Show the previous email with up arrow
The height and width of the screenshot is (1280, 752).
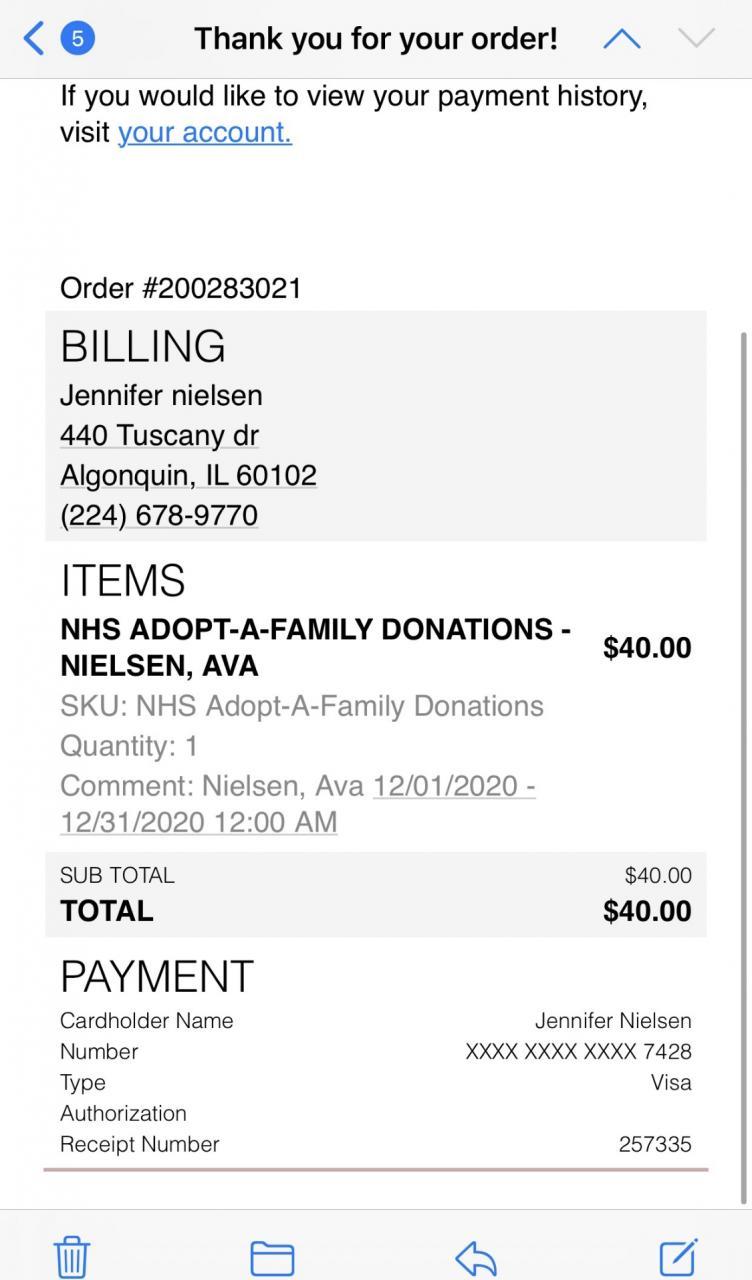pos(621,39)
